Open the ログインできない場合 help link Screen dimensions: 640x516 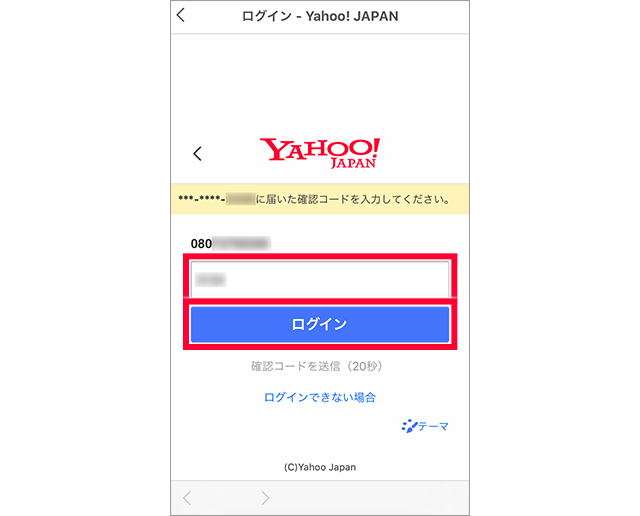tap(319, 397)
